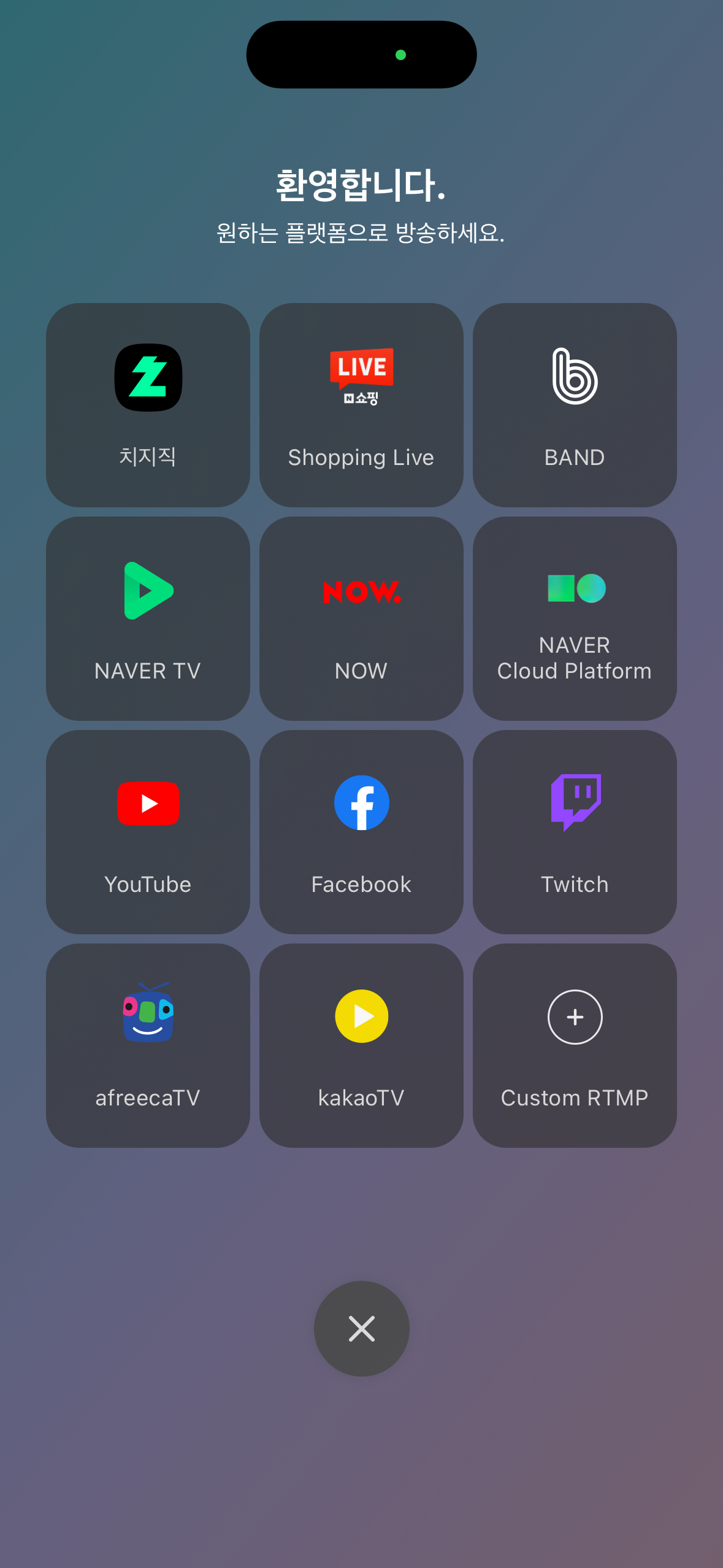Select the Twitch tile

[575, 832]
